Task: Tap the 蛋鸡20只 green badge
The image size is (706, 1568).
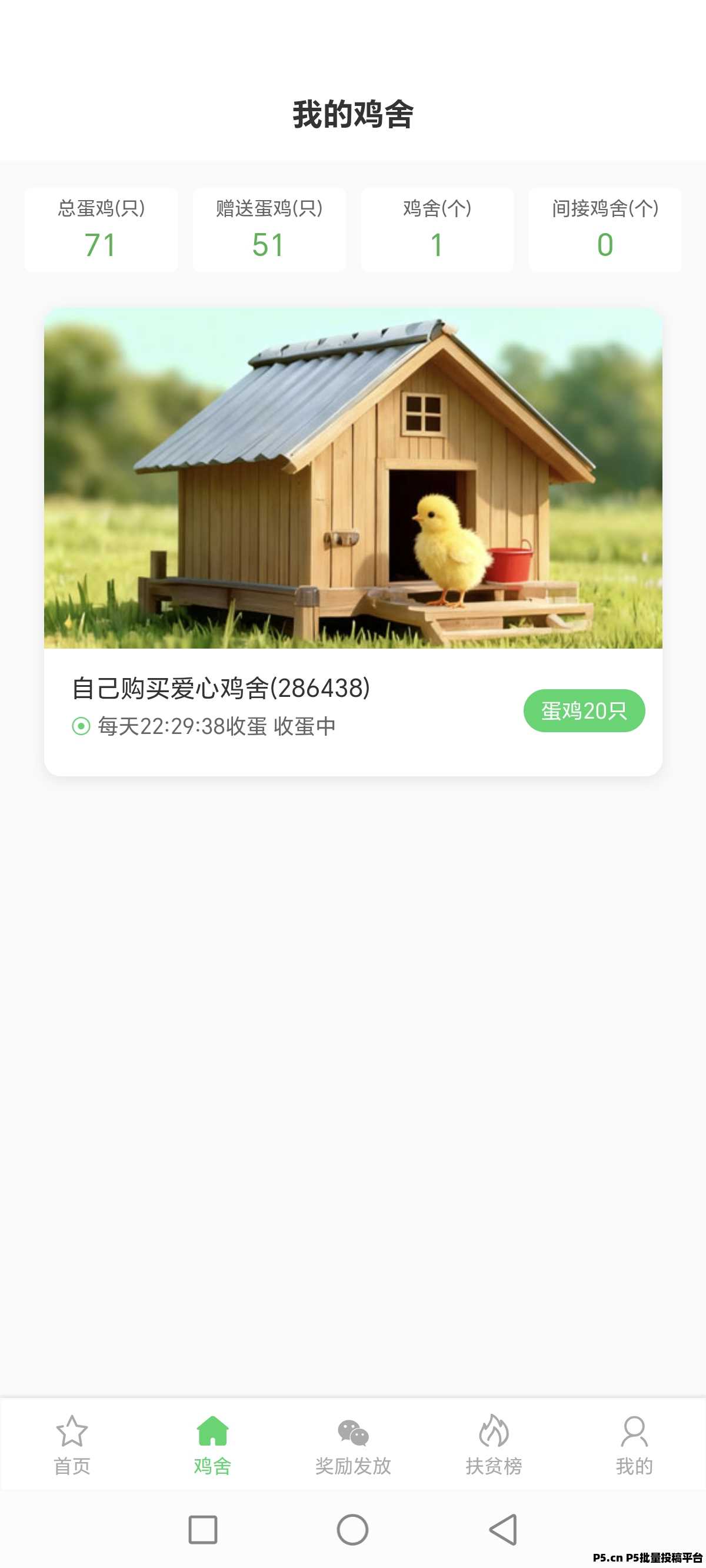Action: coord(584,711)
